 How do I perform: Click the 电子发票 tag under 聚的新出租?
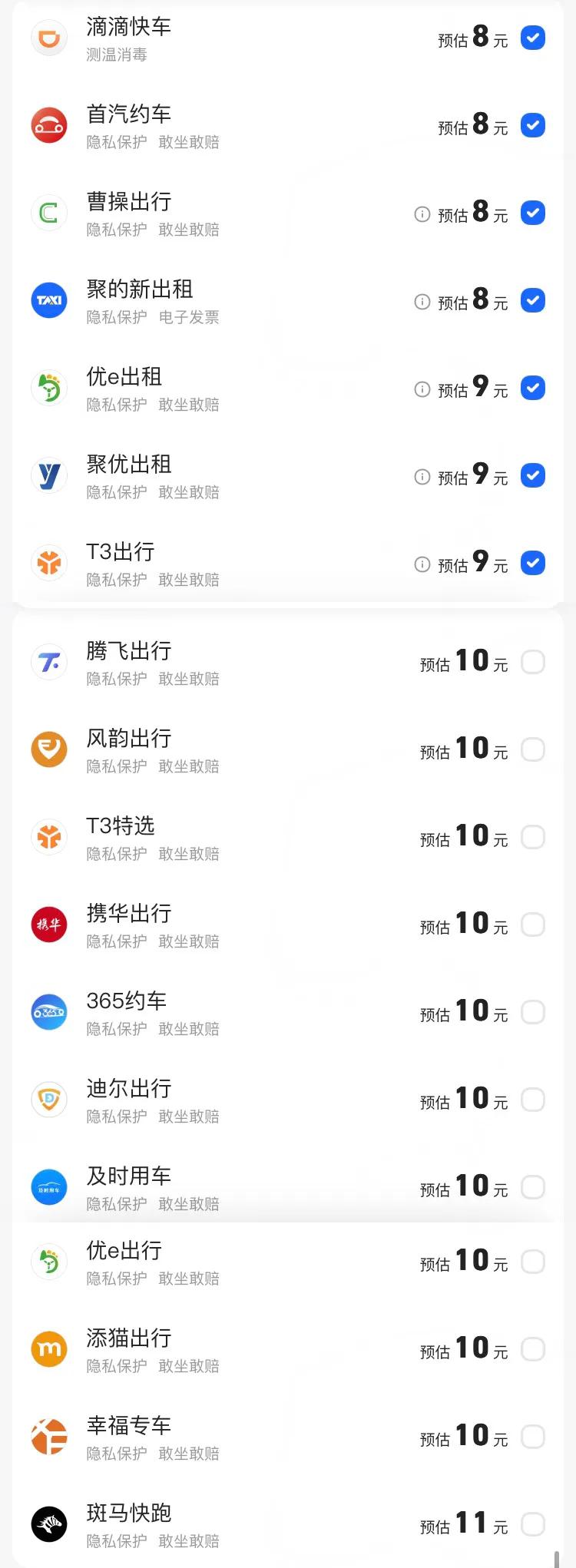189,317
